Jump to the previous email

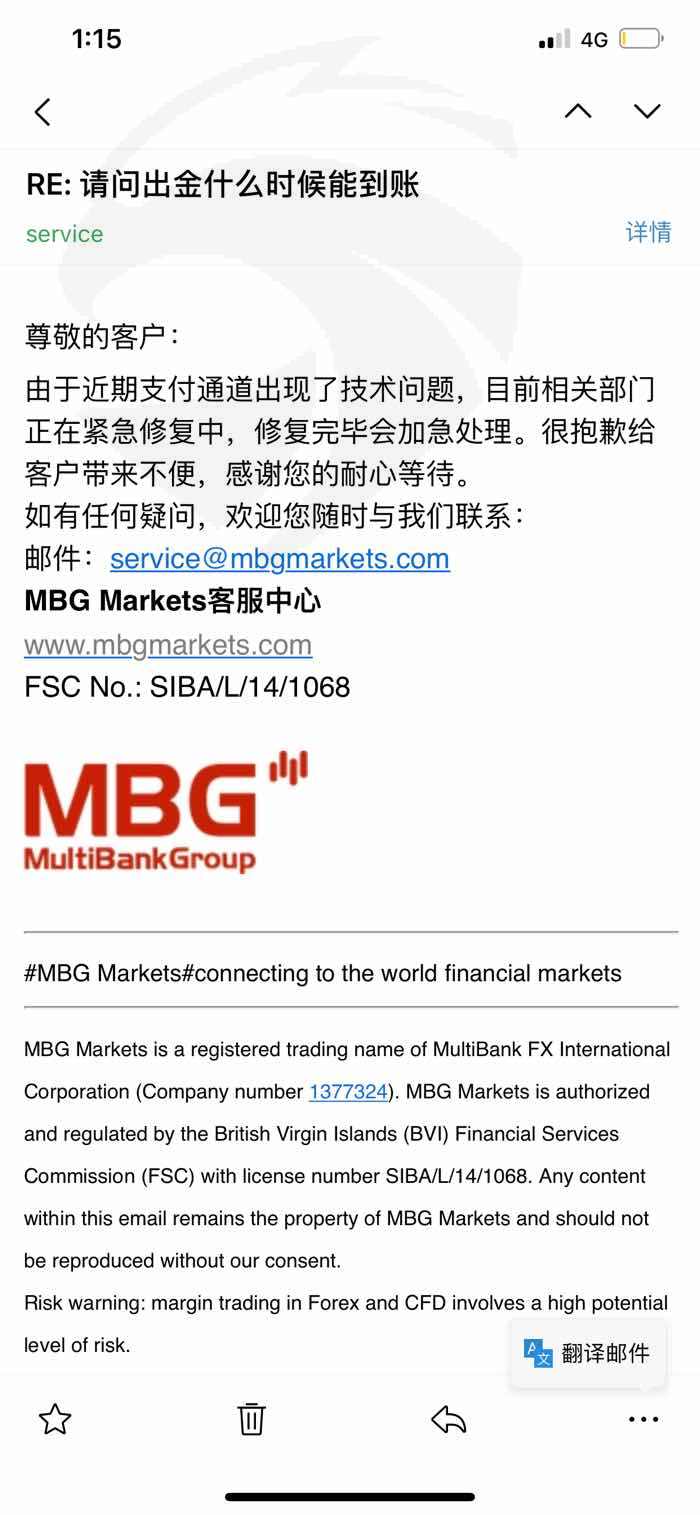pyautogui.click(x=578, y=111)
